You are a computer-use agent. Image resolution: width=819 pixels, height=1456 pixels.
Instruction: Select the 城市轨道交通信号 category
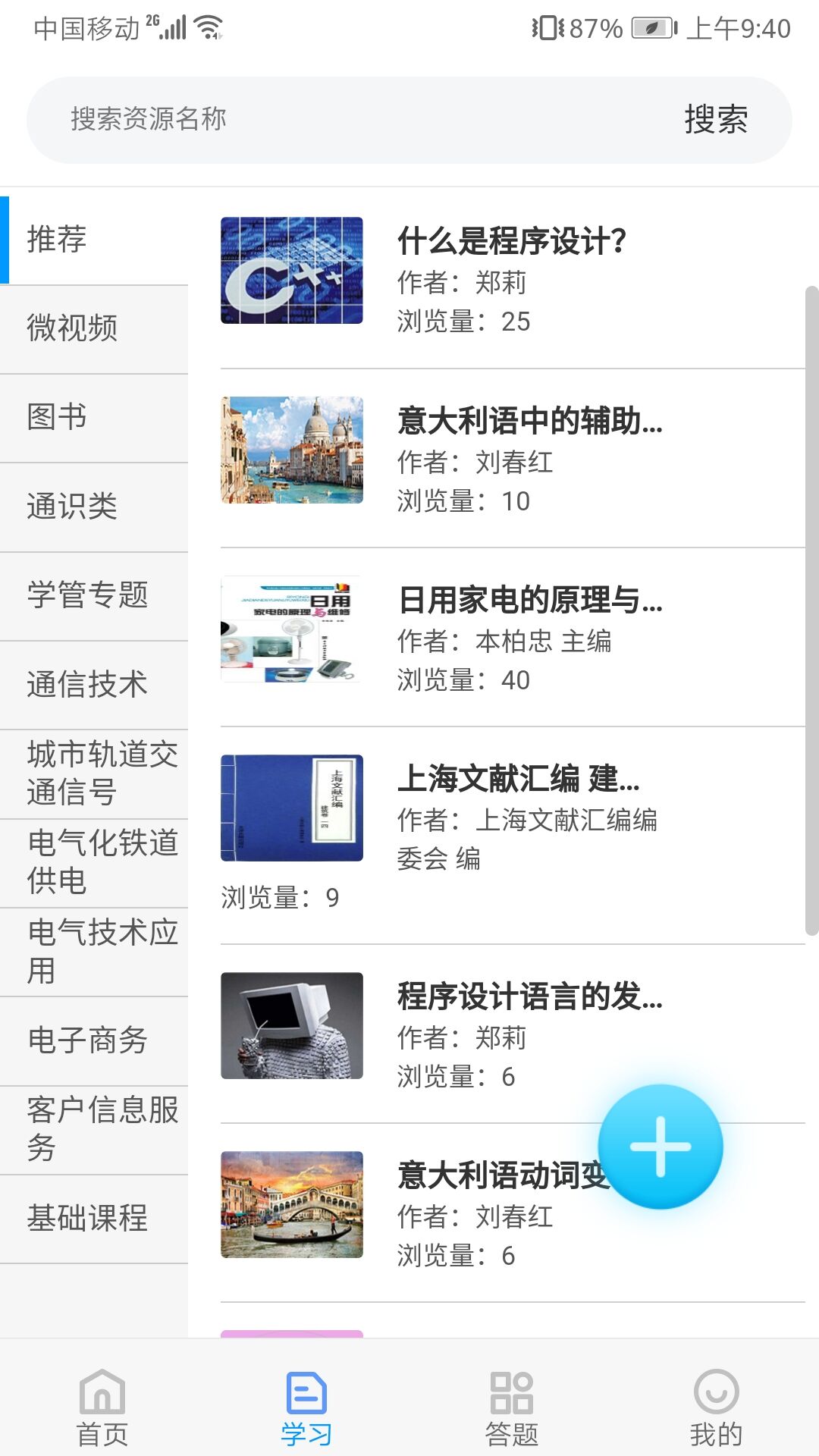tap(94, 773)
